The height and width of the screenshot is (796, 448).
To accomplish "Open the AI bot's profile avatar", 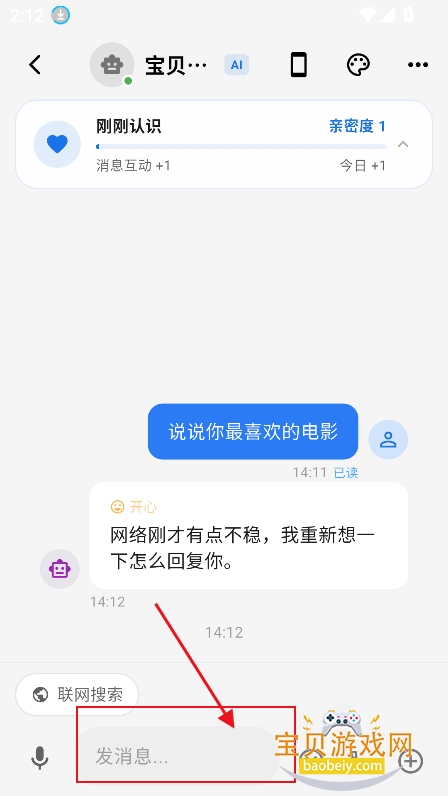I will point(112,64).
